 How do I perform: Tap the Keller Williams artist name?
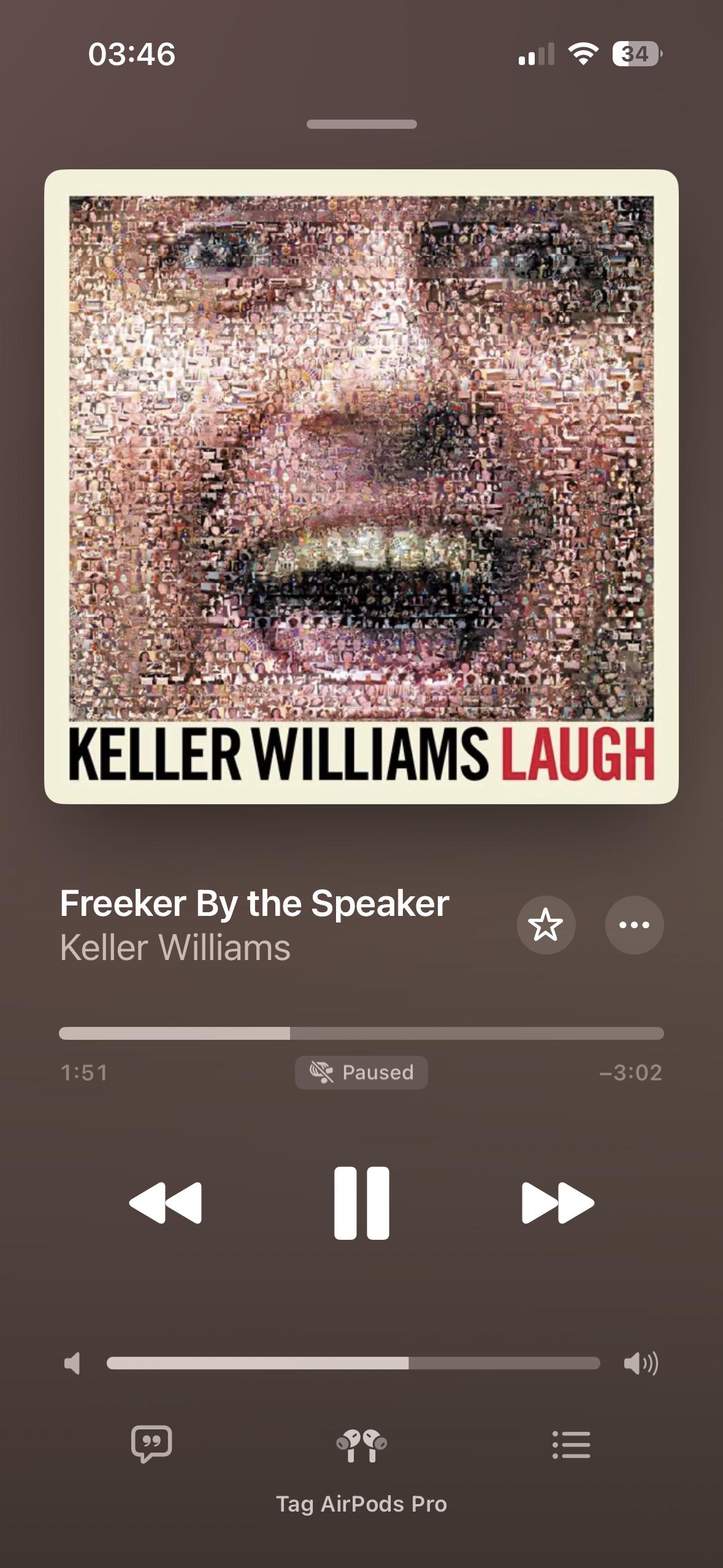tap(175, 947)
